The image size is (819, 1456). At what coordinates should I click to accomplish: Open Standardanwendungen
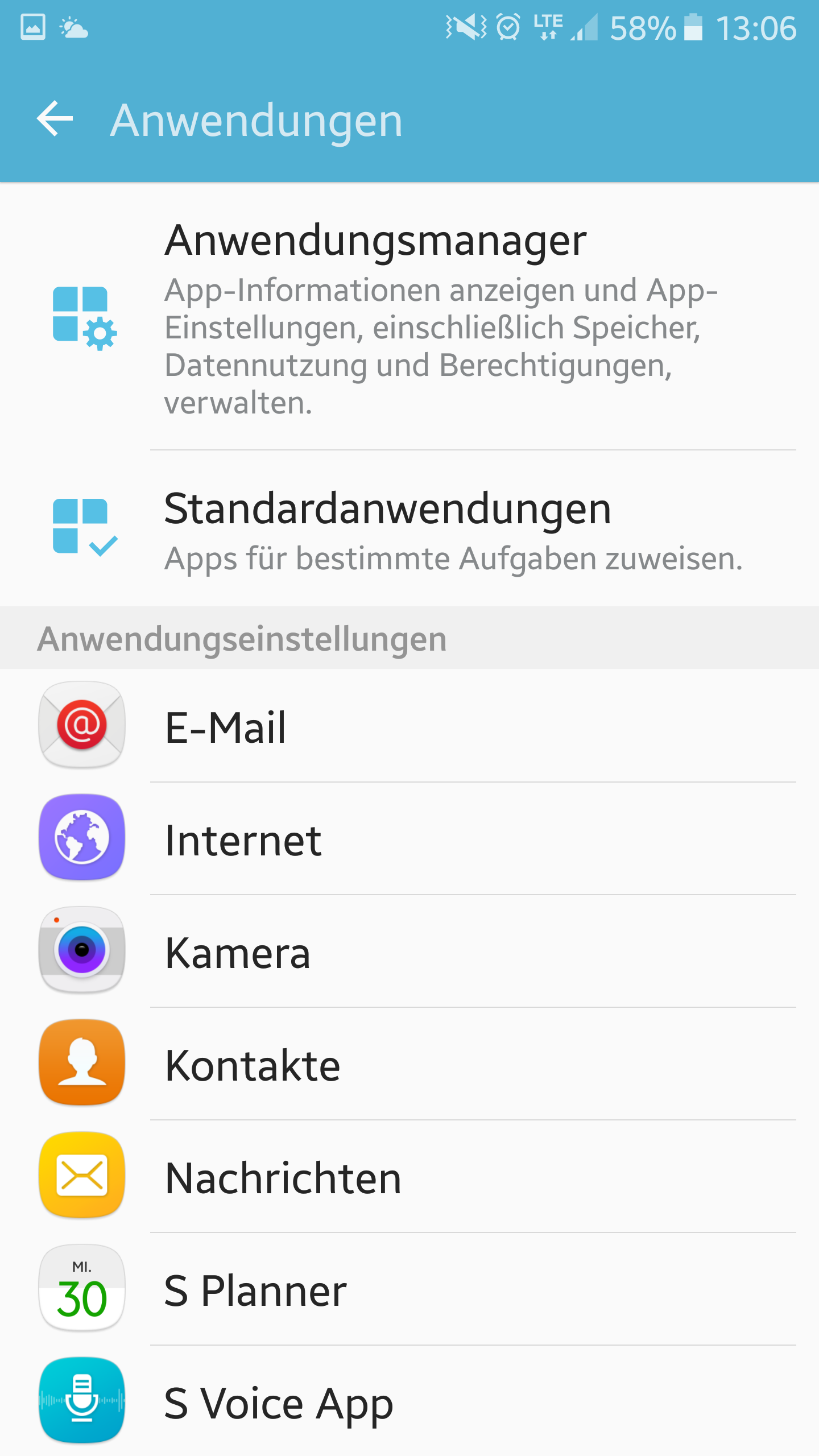point(409,529)
